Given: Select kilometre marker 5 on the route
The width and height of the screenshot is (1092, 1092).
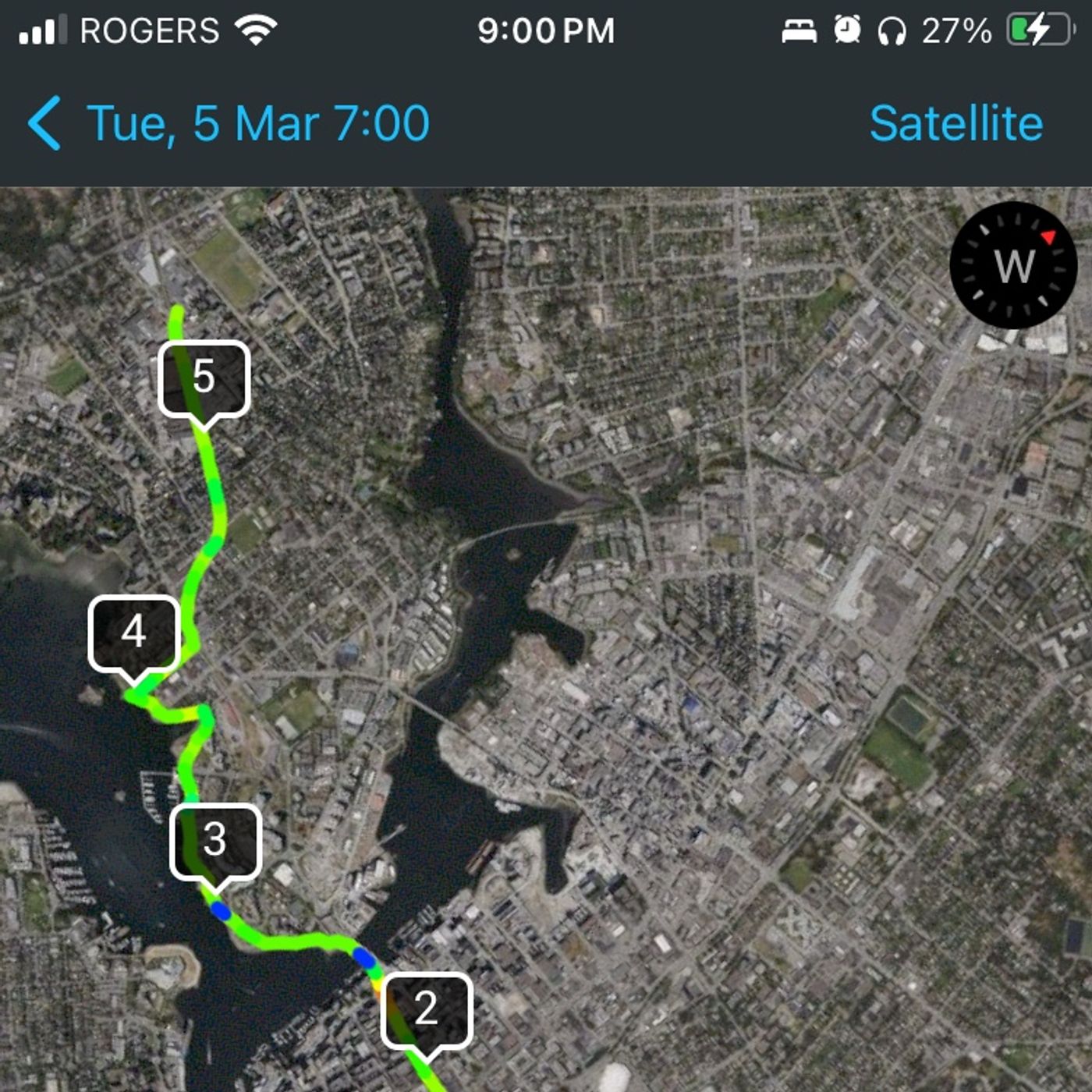Looking at the screenshot, I should tap(204, 378).
